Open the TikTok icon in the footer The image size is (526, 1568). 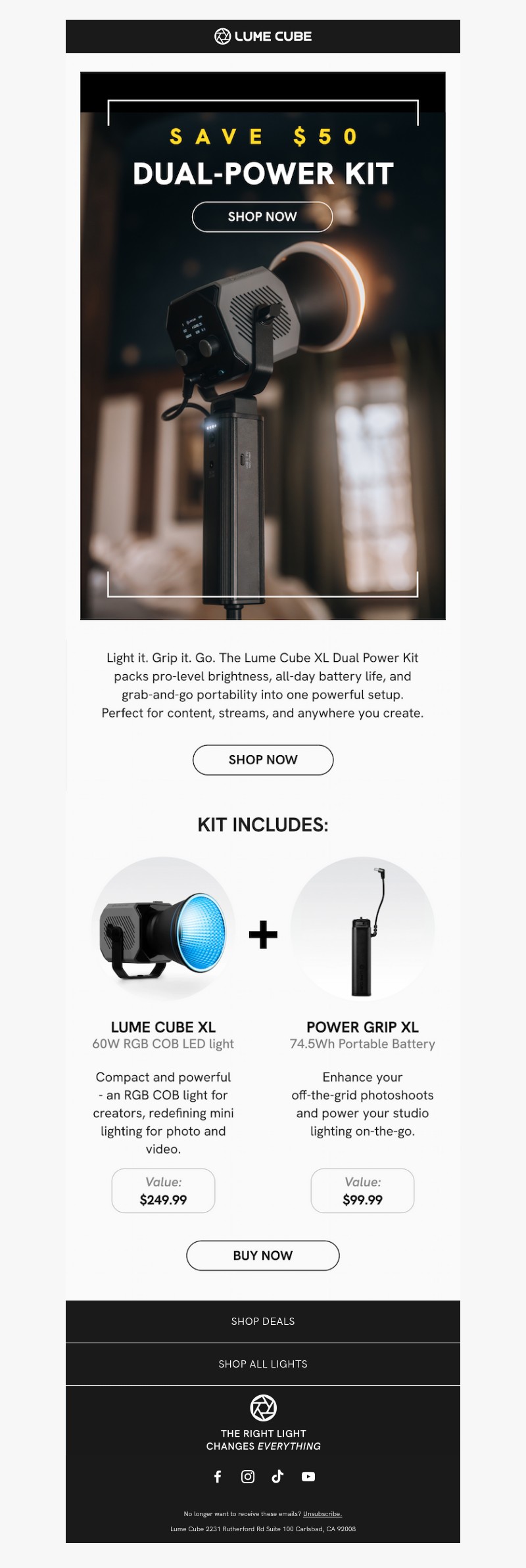click(x=277, y=1477)
